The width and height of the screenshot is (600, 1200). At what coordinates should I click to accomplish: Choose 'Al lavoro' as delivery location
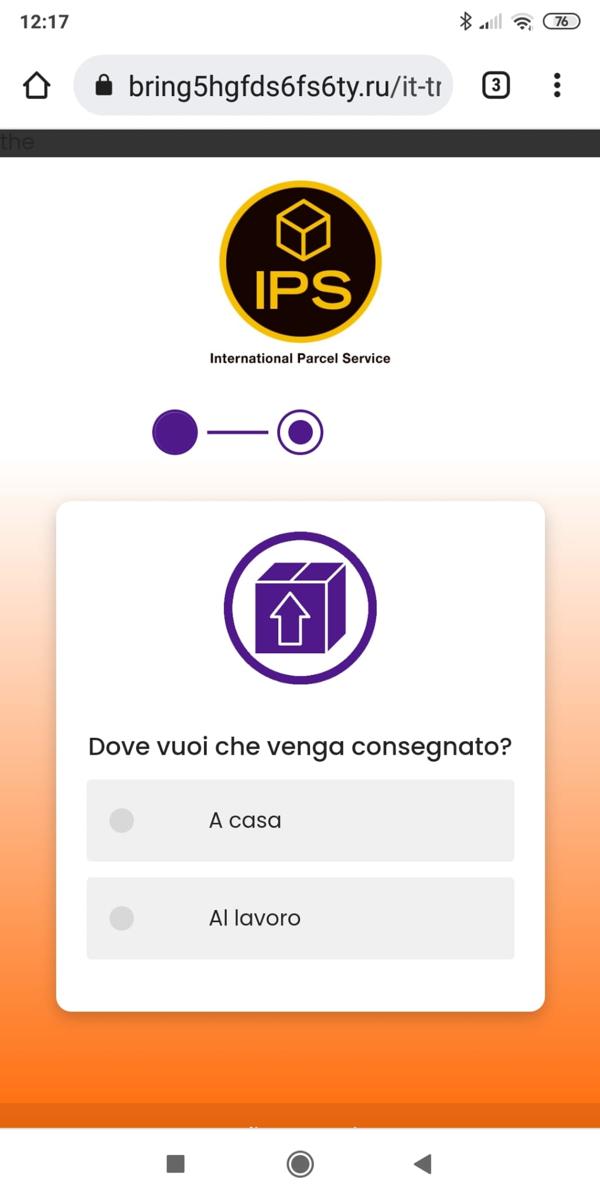300,918
